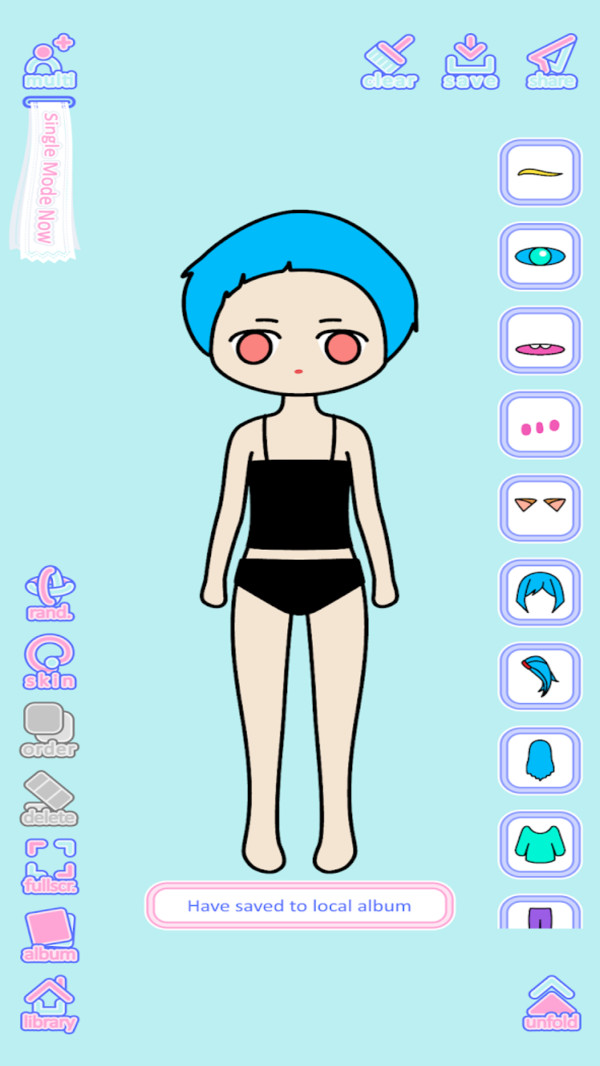Tap the unfold button
The width and height of the screenshot is (600, 1066).
[x=551, y=1003]
